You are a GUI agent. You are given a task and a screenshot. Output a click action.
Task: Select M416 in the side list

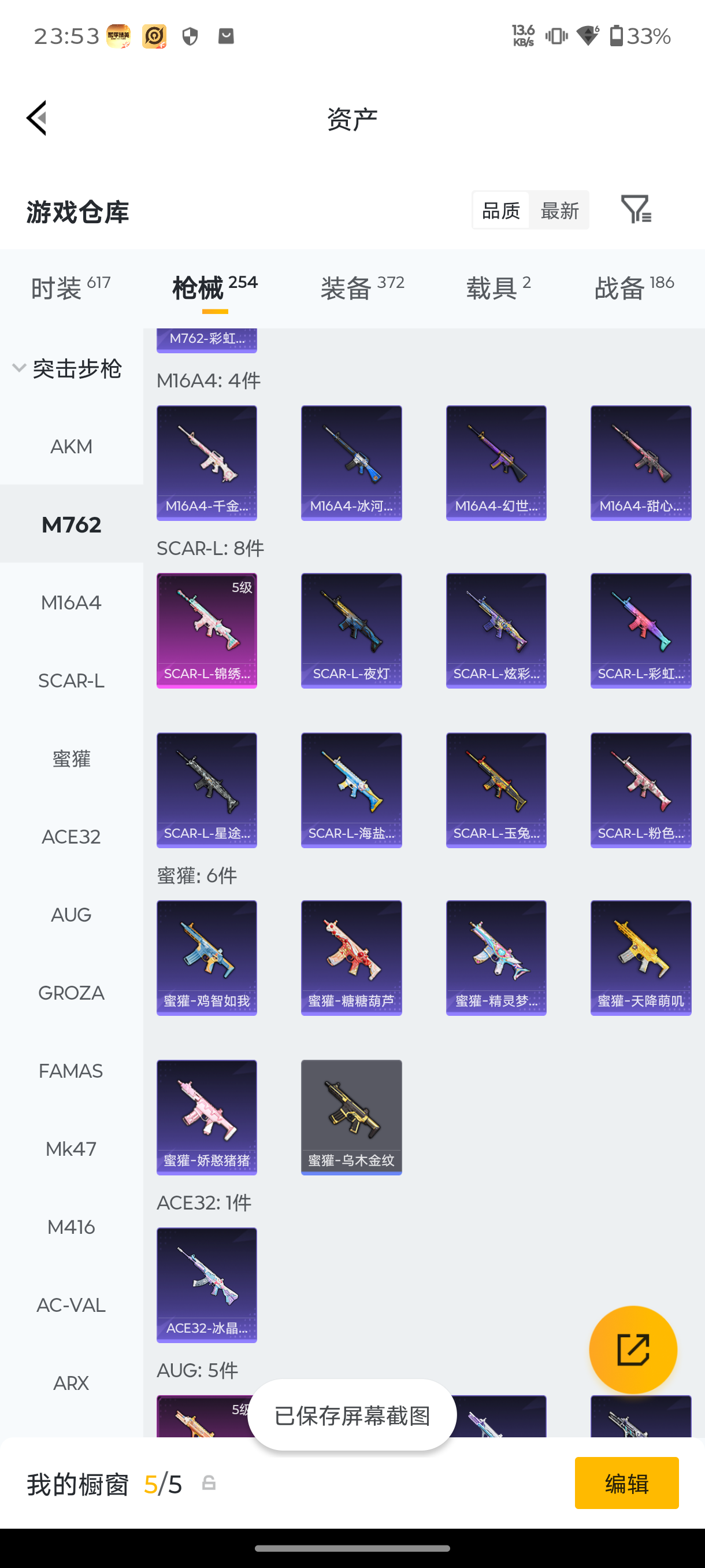(x=72, y=1226)
